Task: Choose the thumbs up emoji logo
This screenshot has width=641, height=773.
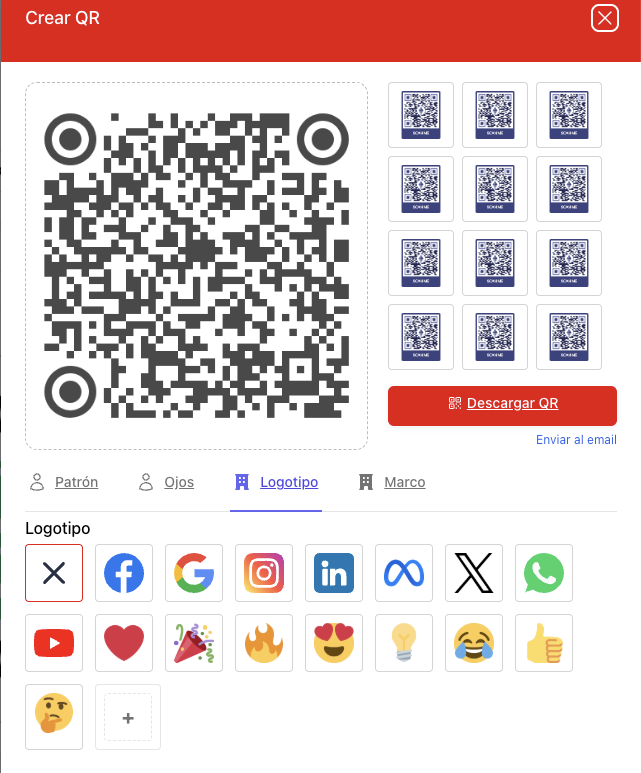Action: (544, 643)
